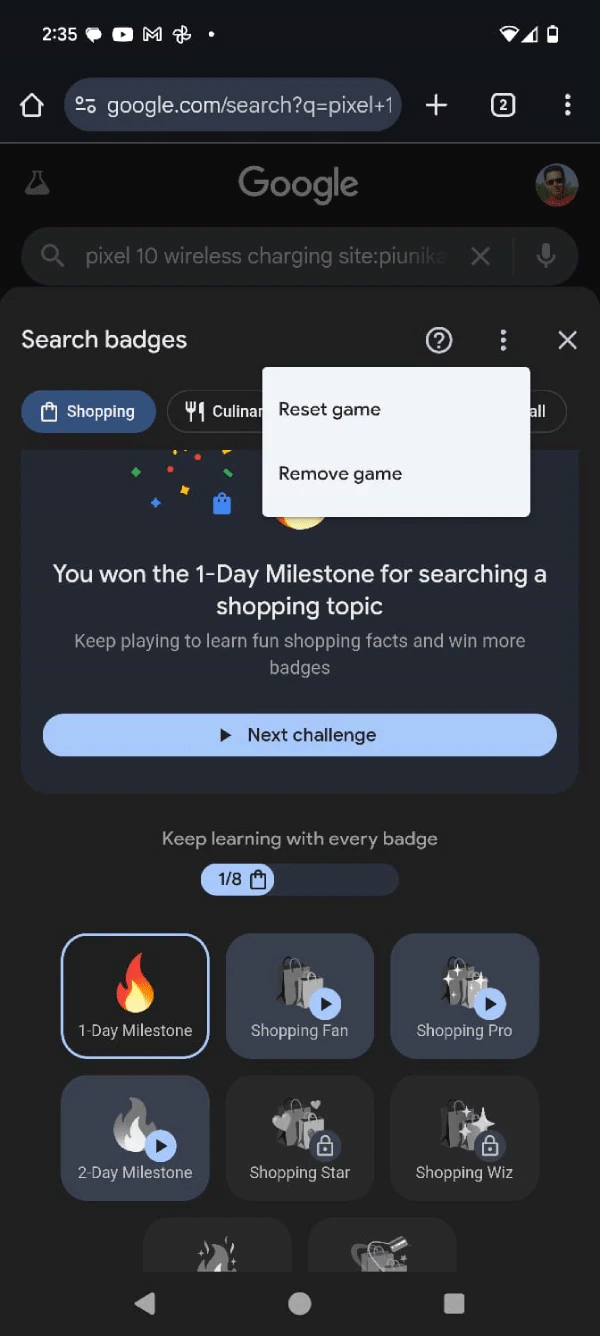Viewport: 600px width, 1336px height.
Task: Switch to the Culinary chip
Action: [216, 411]
